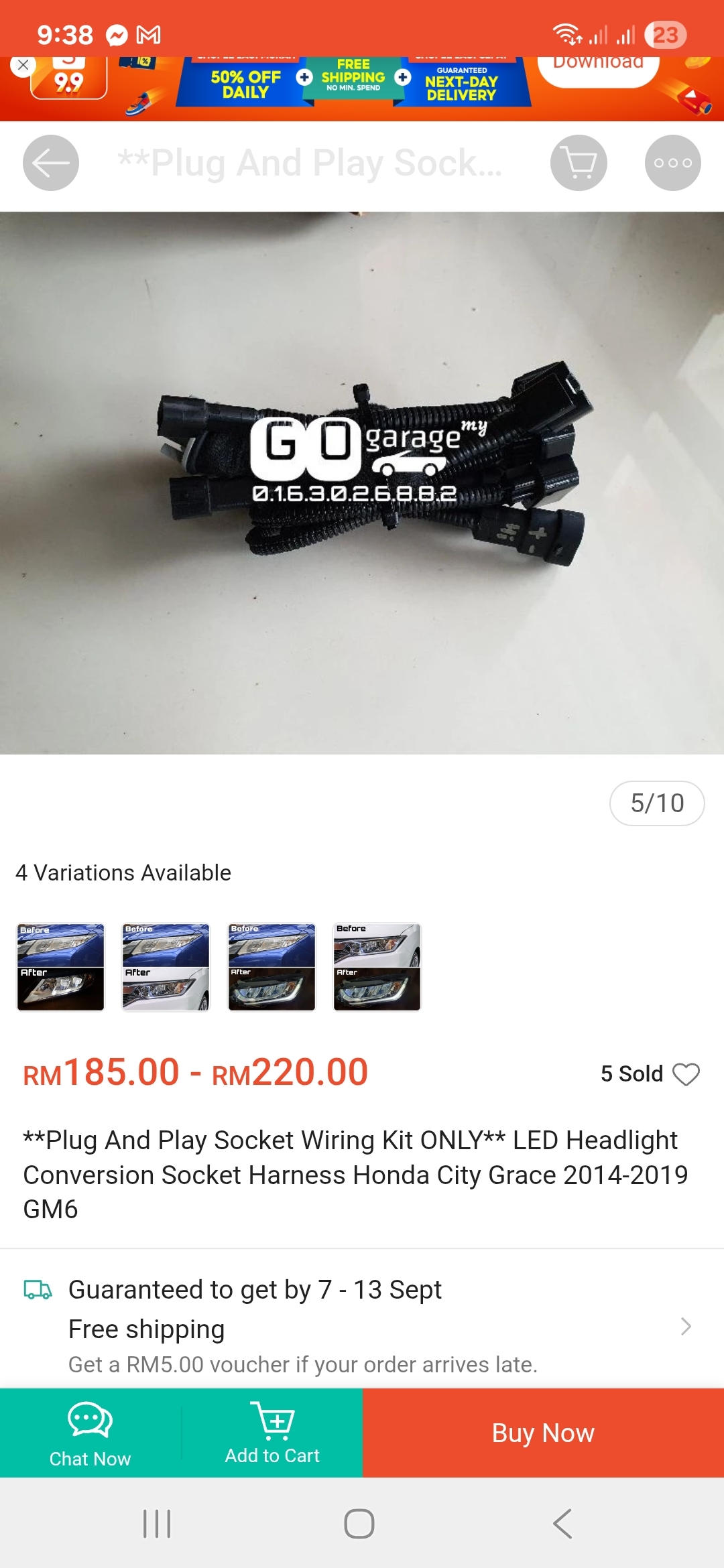Tap Buy Now to purchase
The height and width of the screenshot is (1568, 724).
tap(543, 1433)
